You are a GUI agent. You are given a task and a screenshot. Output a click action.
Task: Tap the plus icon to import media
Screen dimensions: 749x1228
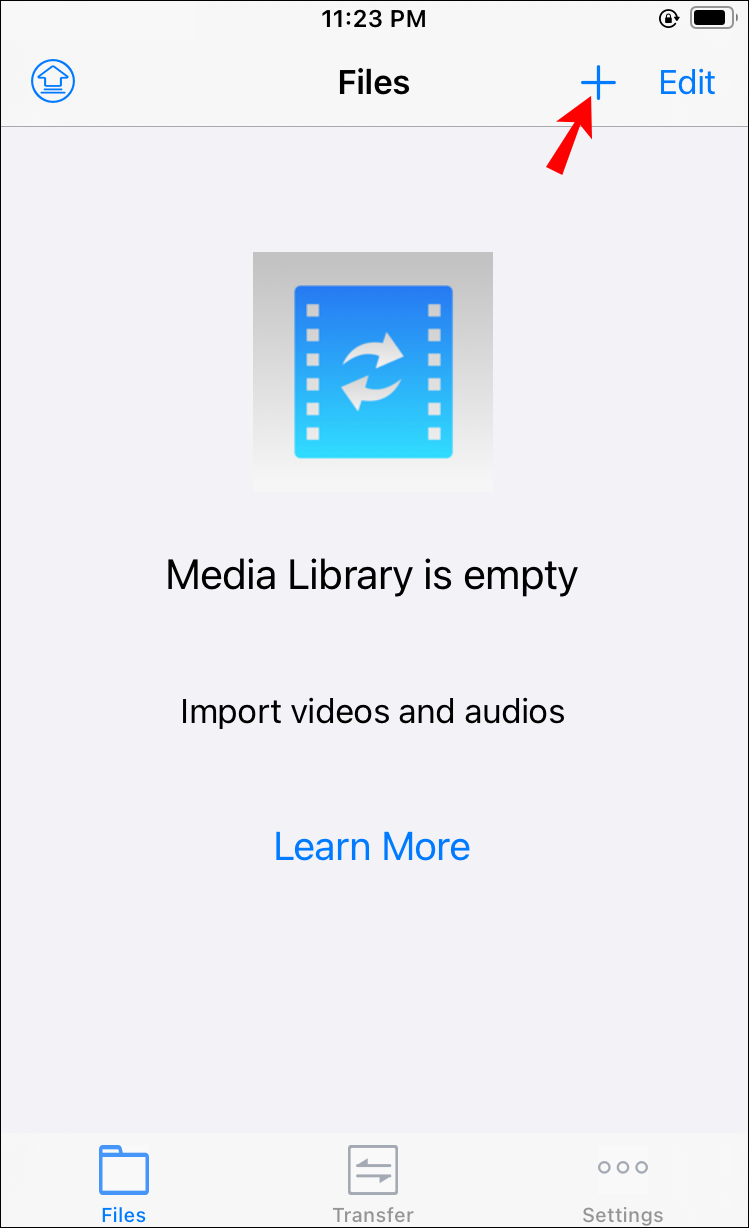598,83
